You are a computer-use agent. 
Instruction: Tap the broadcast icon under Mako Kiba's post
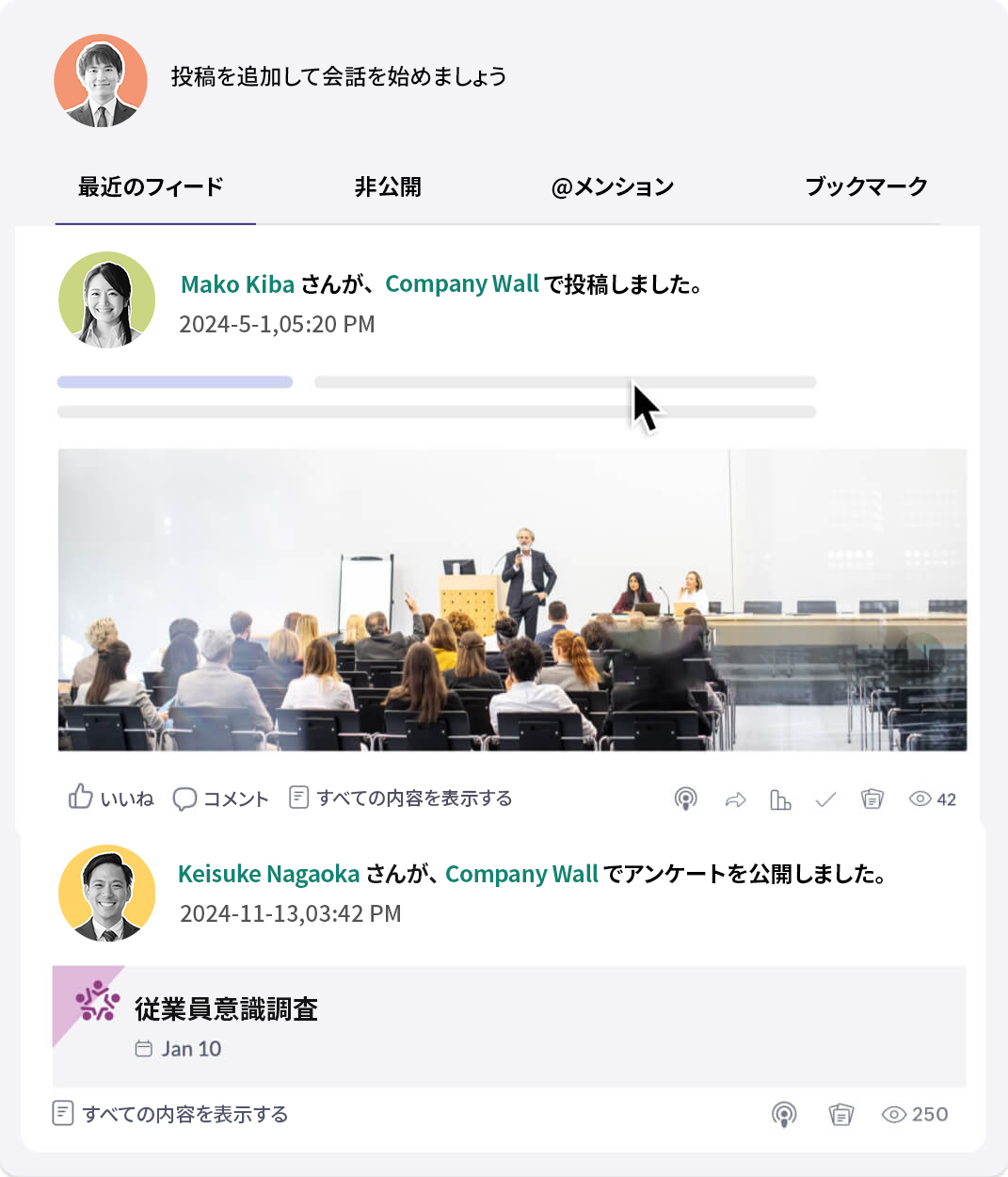tap(686, 799)
